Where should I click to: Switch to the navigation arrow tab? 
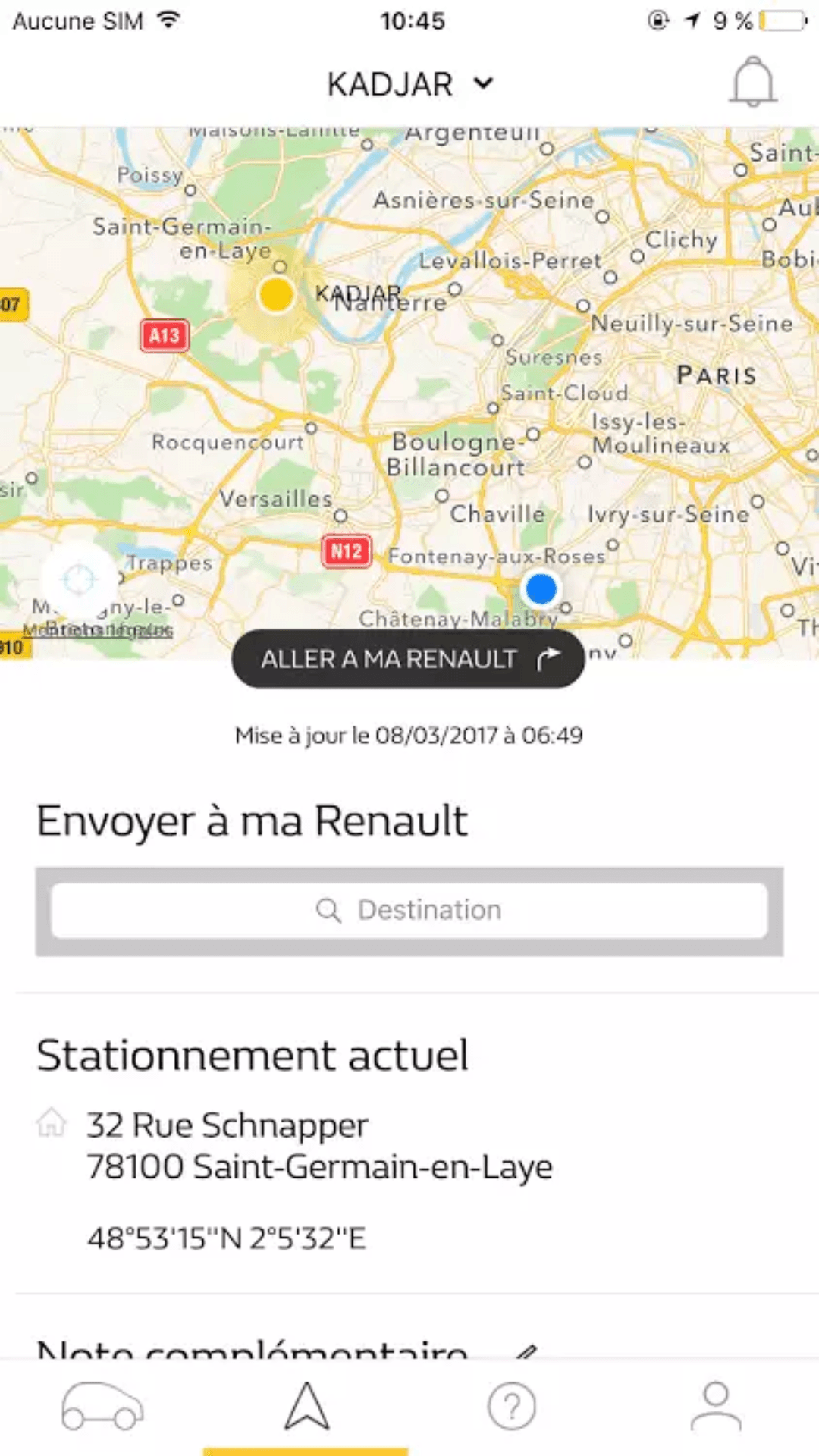[306, 1407]
